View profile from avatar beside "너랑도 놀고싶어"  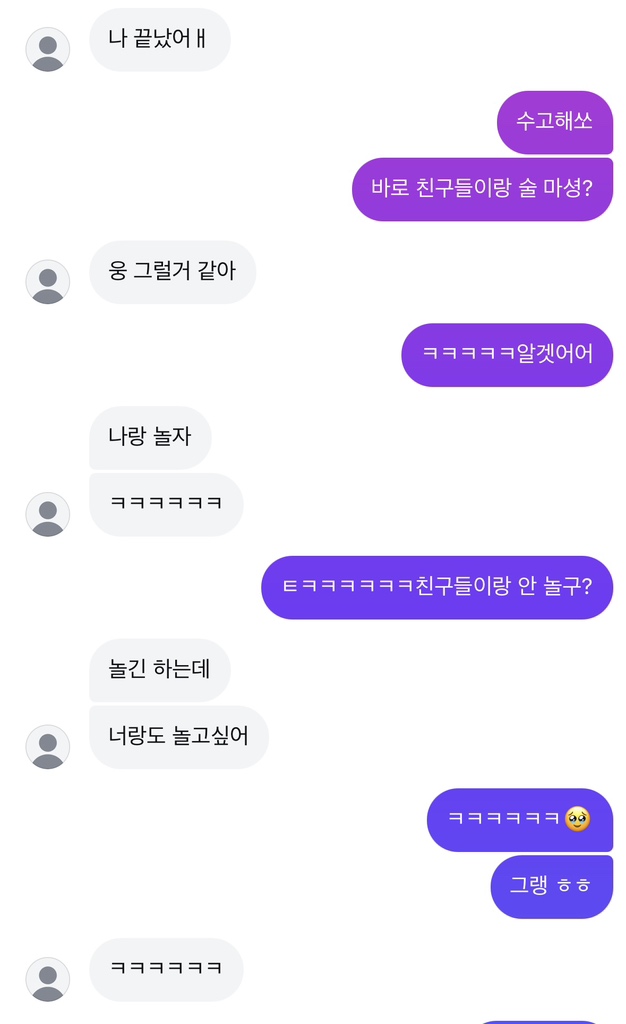[47, 747]
